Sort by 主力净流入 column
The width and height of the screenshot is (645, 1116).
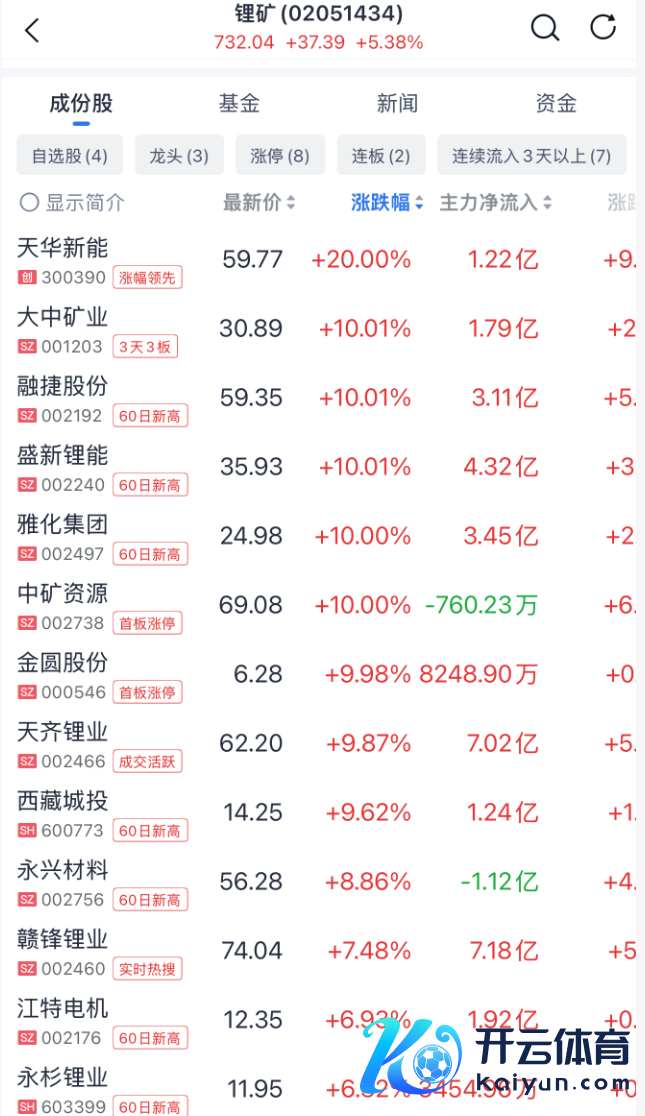pos(496,203)
